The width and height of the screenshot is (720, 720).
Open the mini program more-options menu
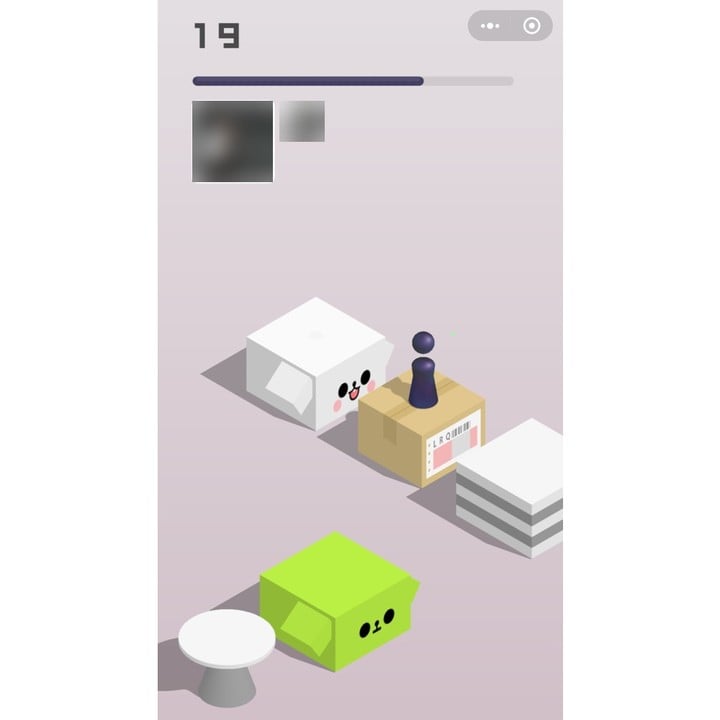[490, 26]
